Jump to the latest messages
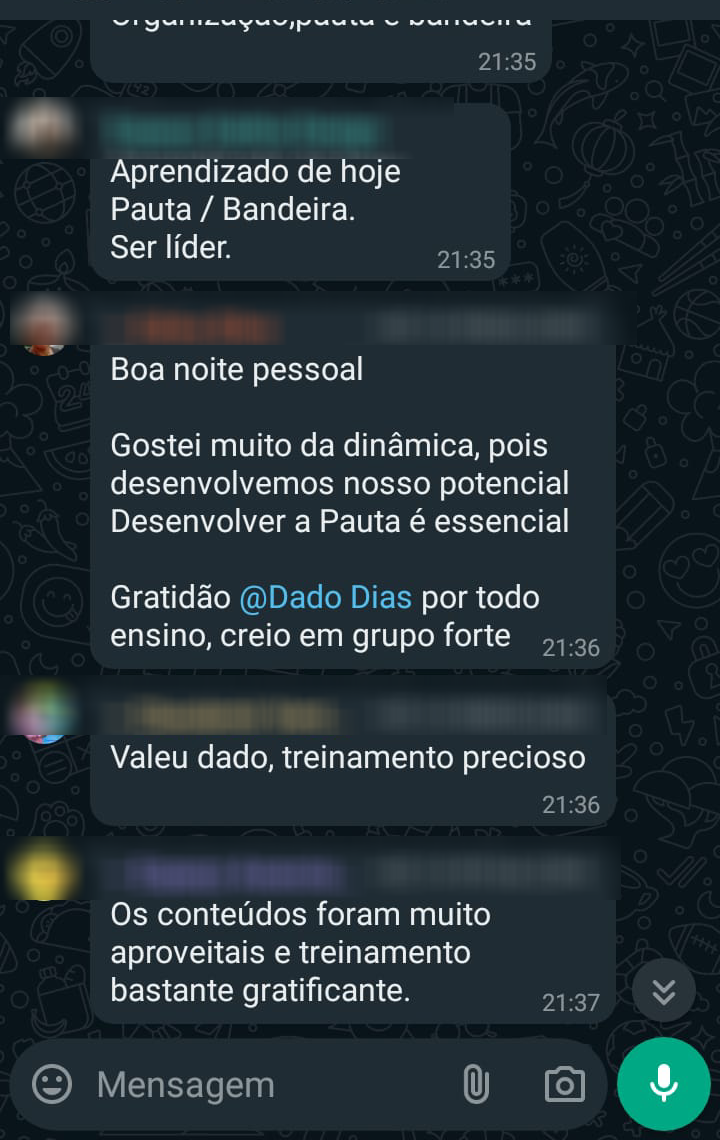 click(664, 991)
